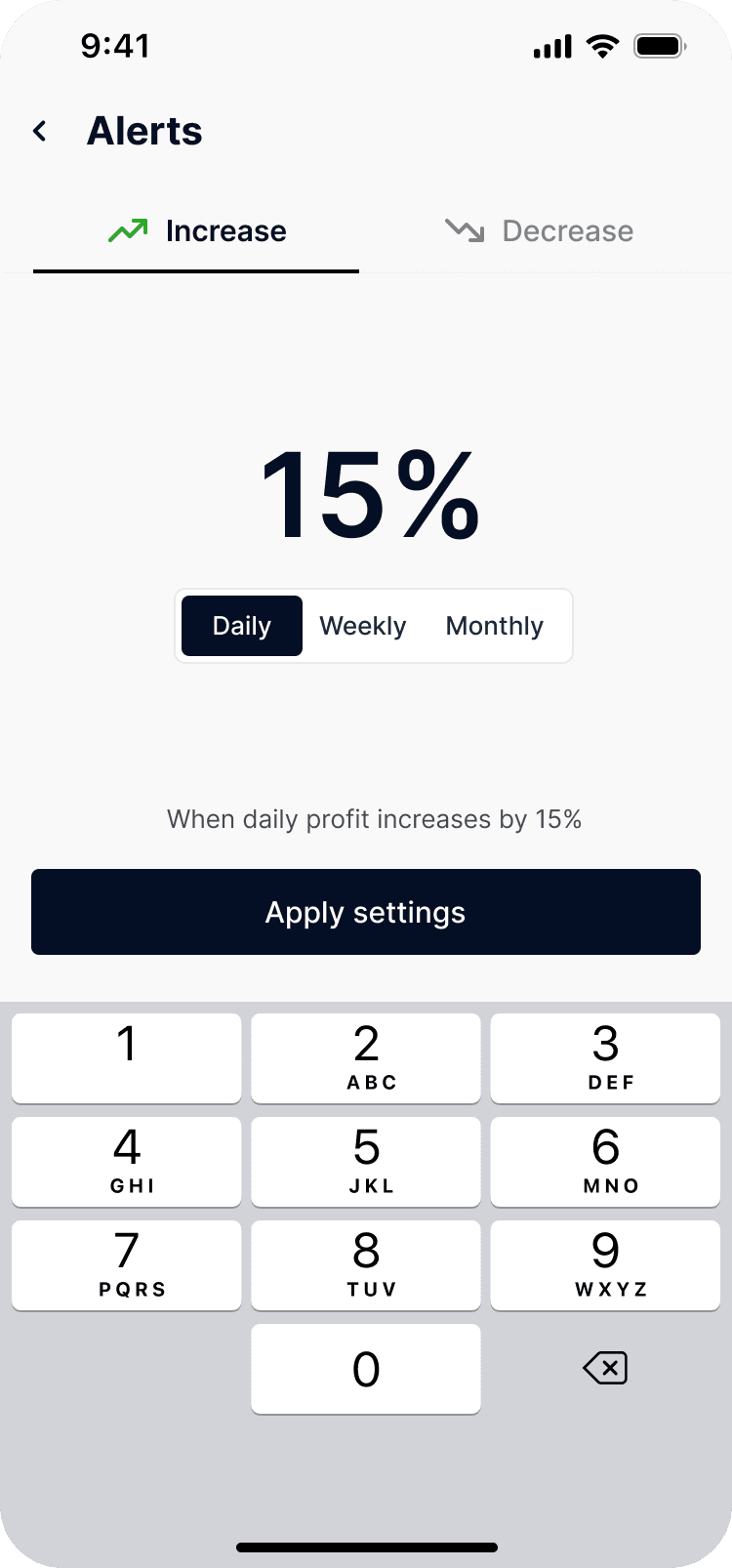Enter digit 5 on the keypad
The height and width of the screenshot is (1568, 732).
pos(366,1162)
